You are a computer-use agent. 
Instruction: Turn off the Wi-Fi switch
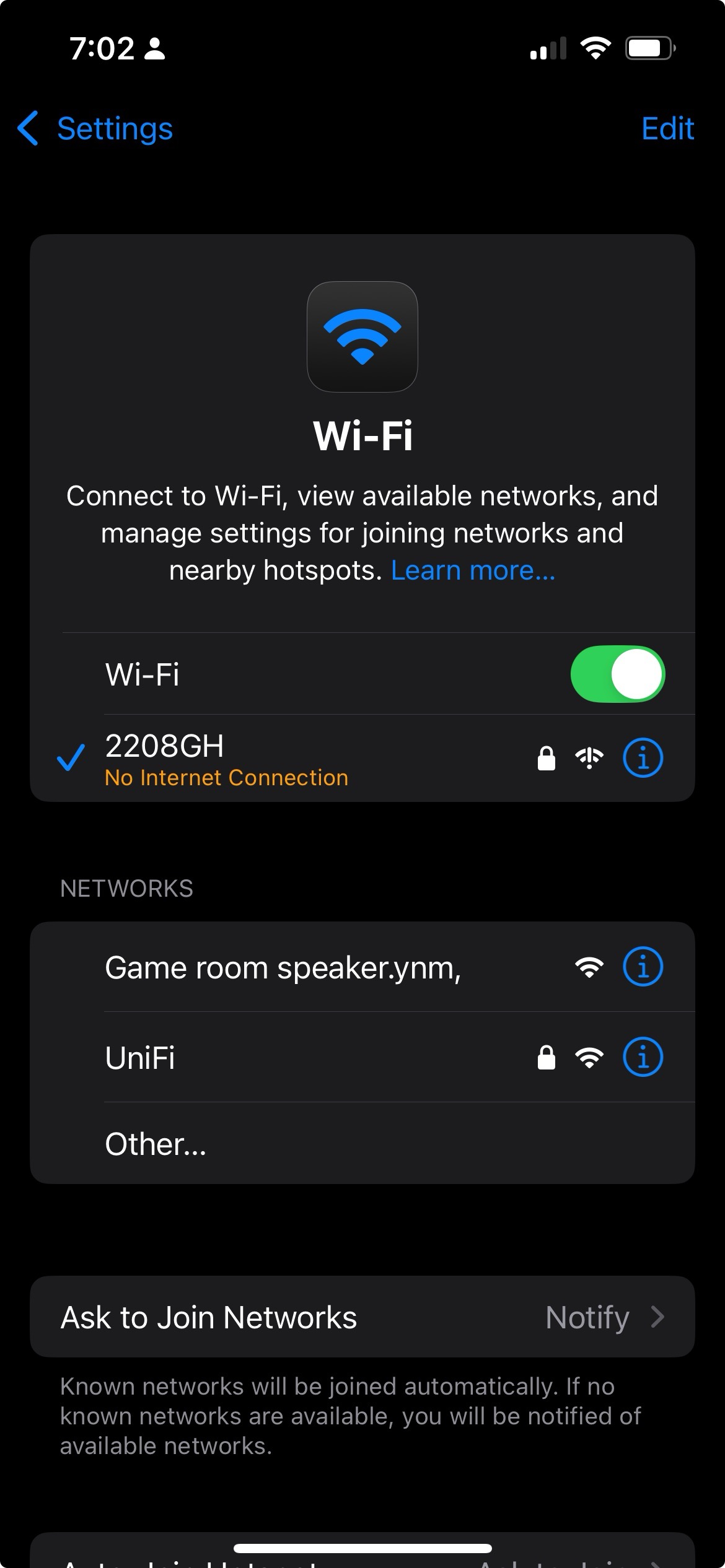click(x=617, y=674)
